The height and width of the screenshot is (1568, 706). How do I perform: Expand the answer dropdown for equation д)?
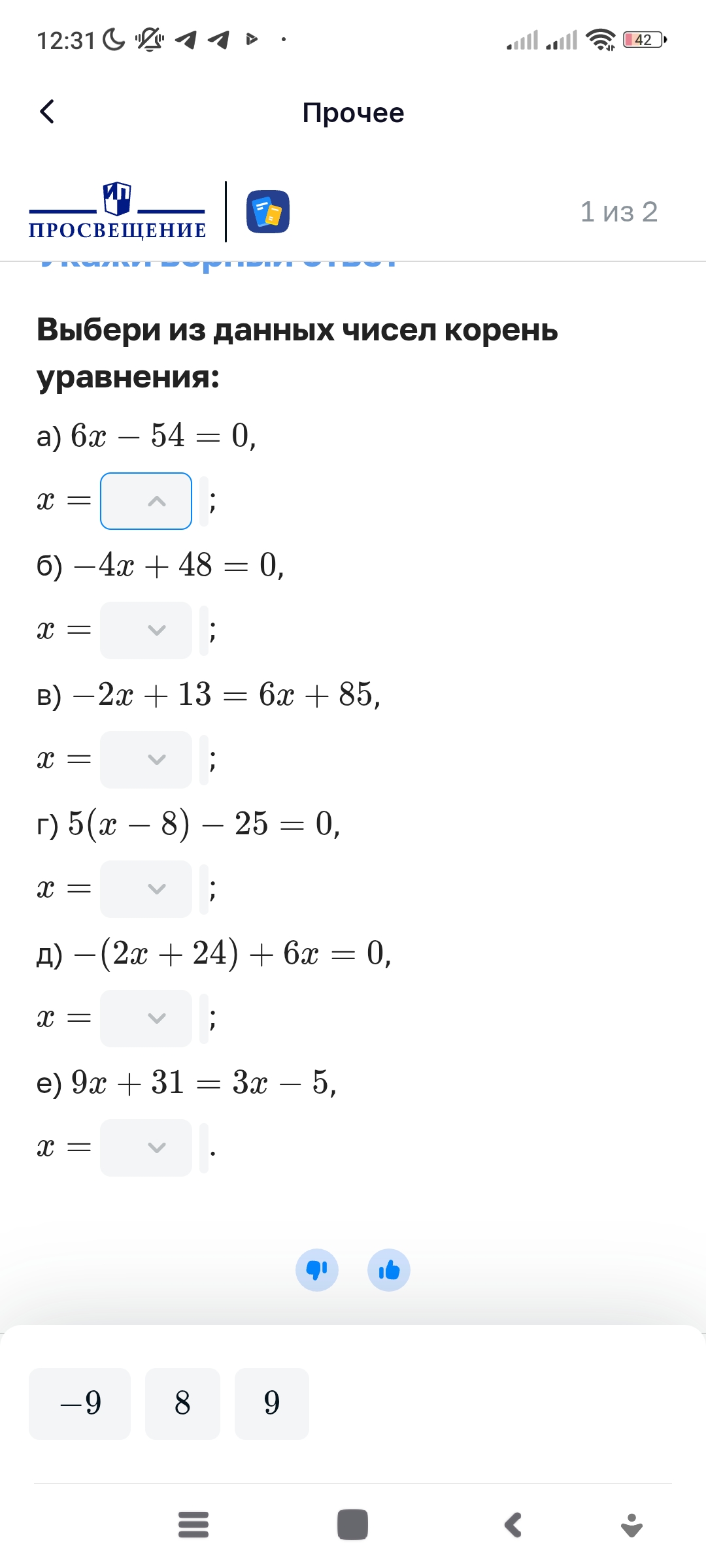pyautogui.click(x=146, y=1018)
